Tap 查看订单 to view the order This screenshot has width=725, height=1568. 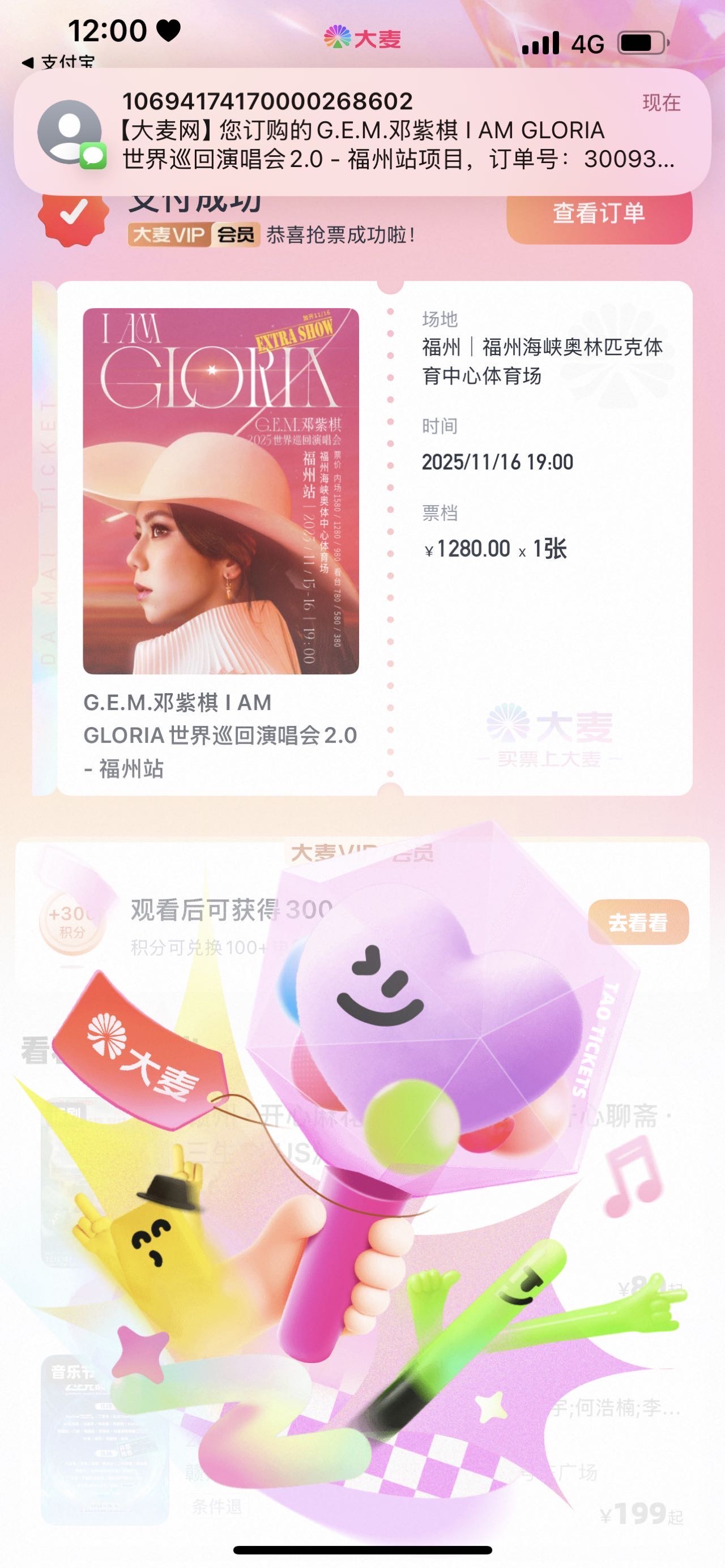coord(598,214)
